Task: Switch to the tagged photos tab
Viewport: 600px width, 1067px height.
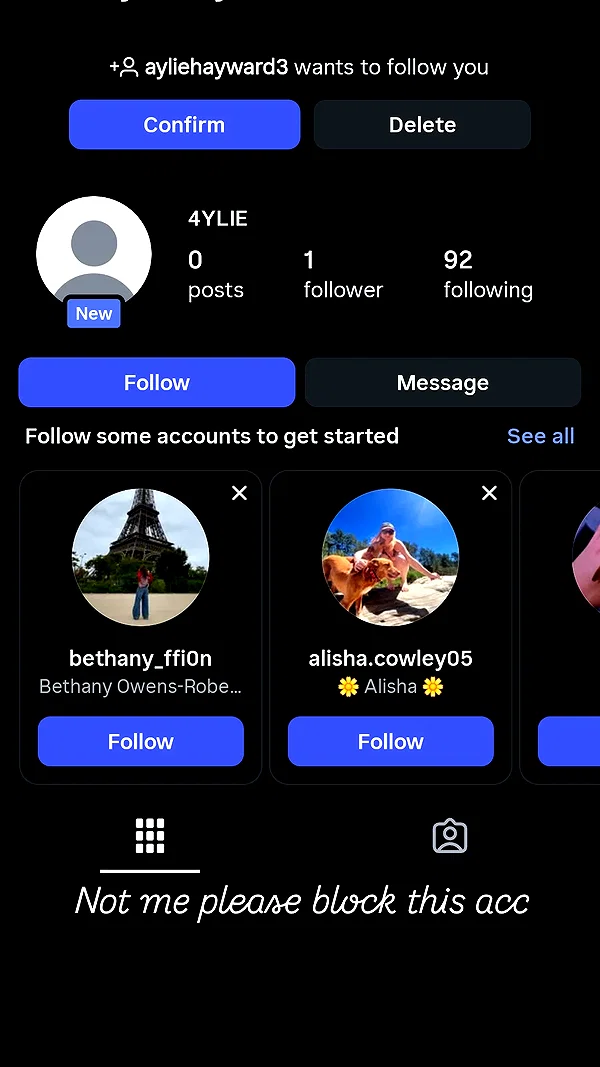Action: tap(450, 836)
